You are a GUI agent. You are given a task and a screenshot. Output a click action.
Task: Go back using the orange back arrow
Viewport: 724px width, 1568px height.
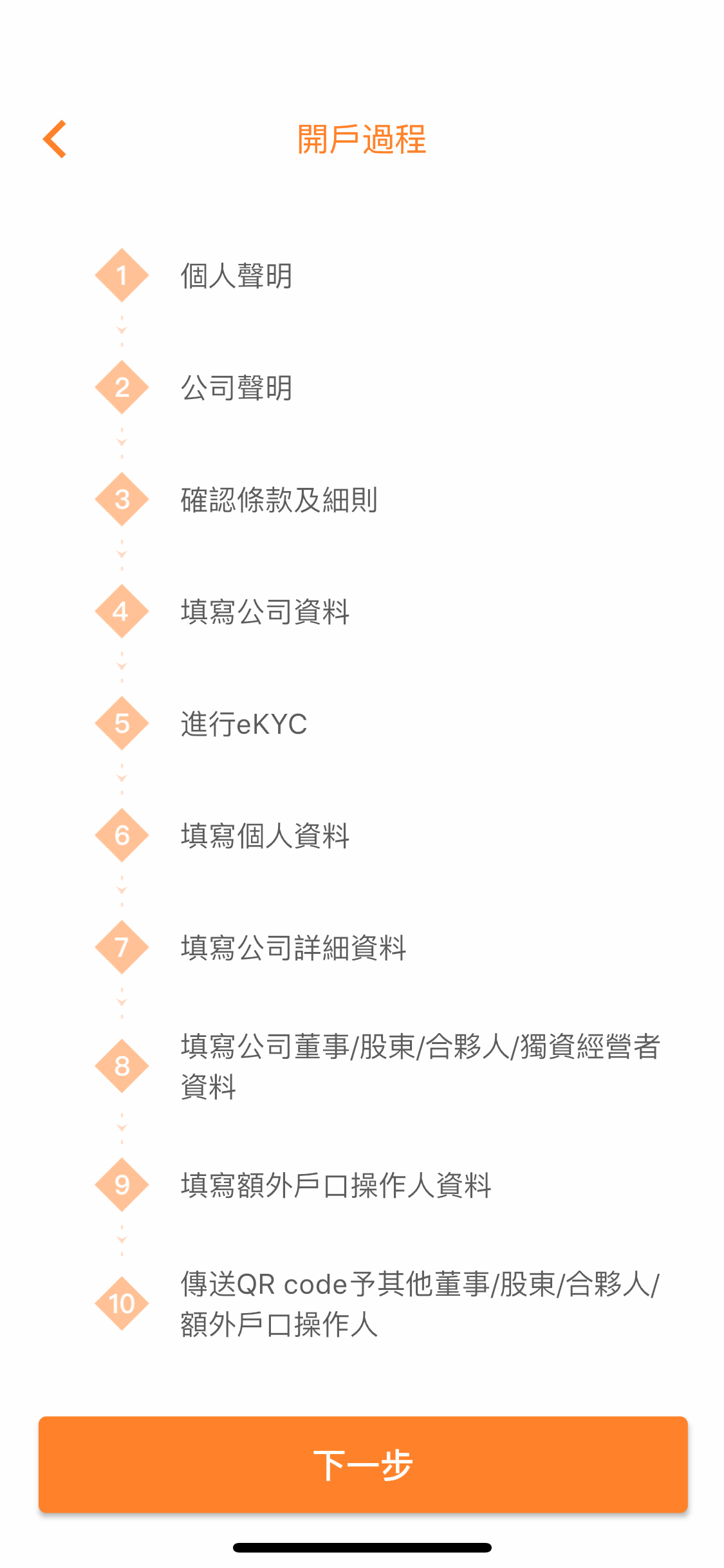tap(55, 139)
